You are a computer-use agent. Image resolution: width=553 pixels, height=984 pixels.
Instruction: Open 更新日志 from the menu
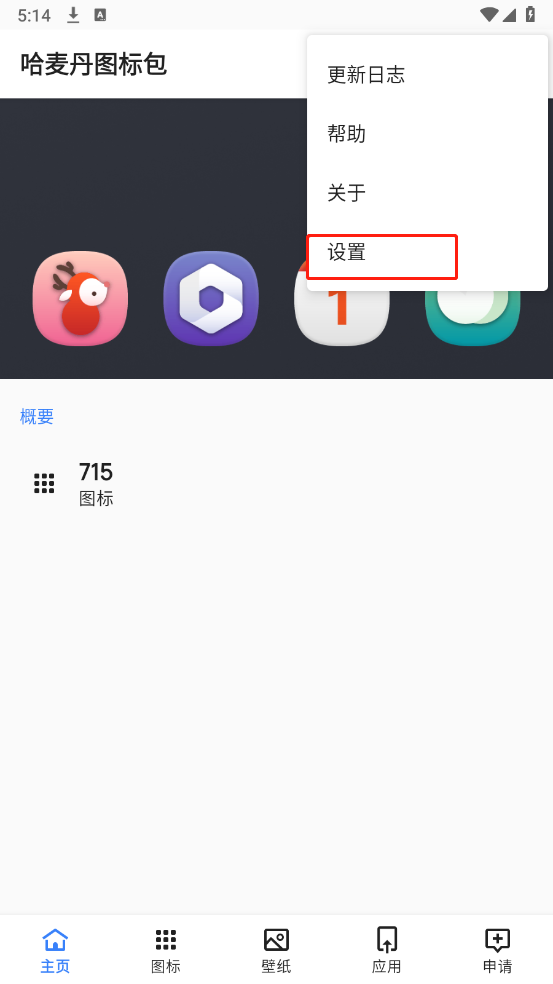click(427, 75)
